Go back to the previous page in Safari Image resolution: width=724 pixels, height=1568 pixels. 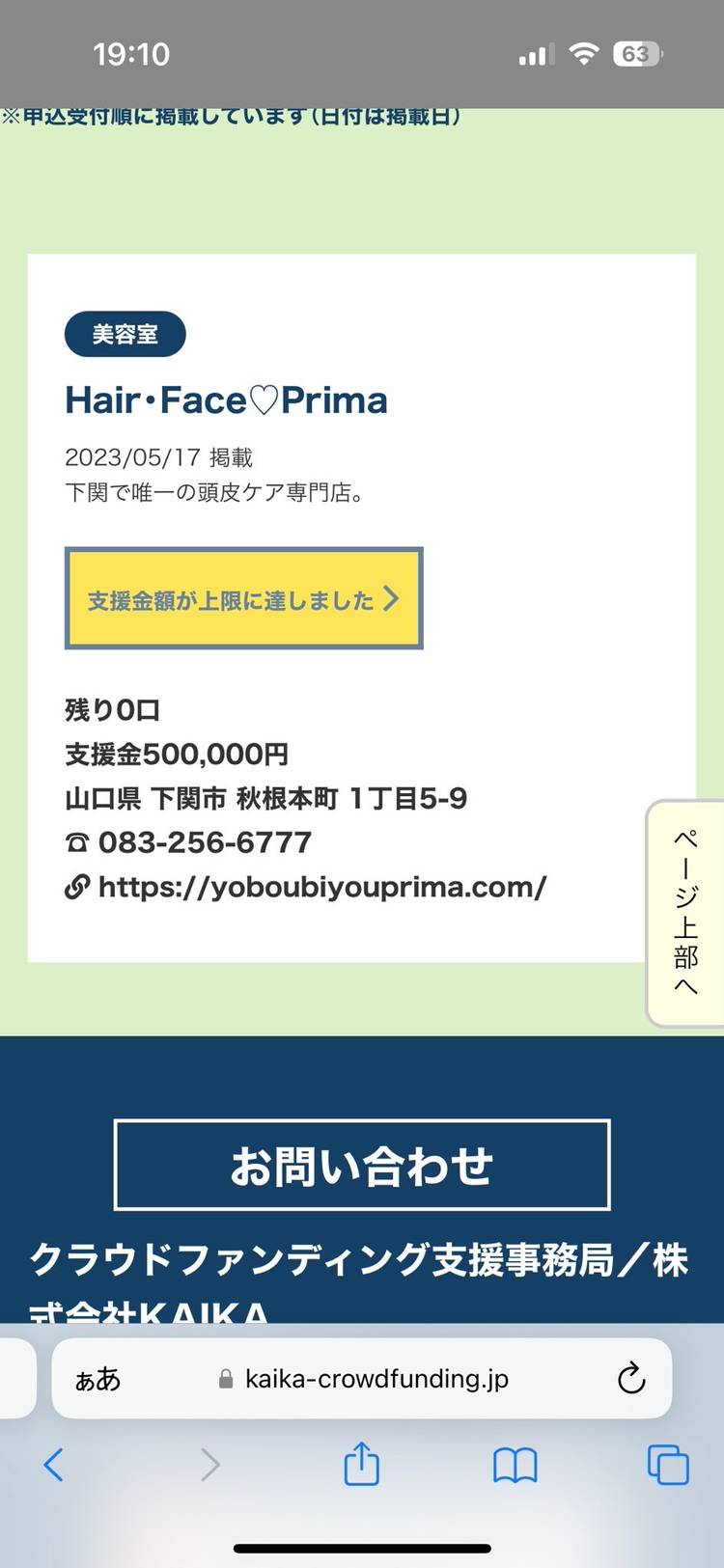click(54, 1465)
